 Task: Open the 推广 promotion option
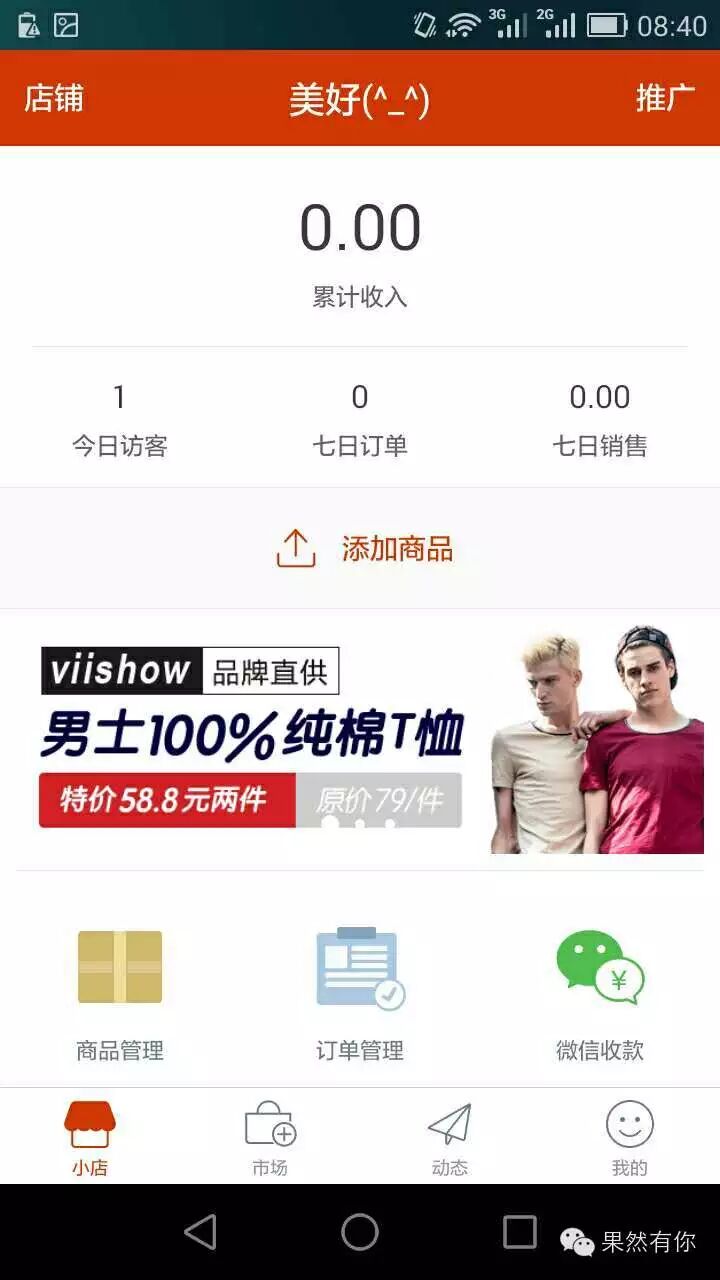pos(665,99)
